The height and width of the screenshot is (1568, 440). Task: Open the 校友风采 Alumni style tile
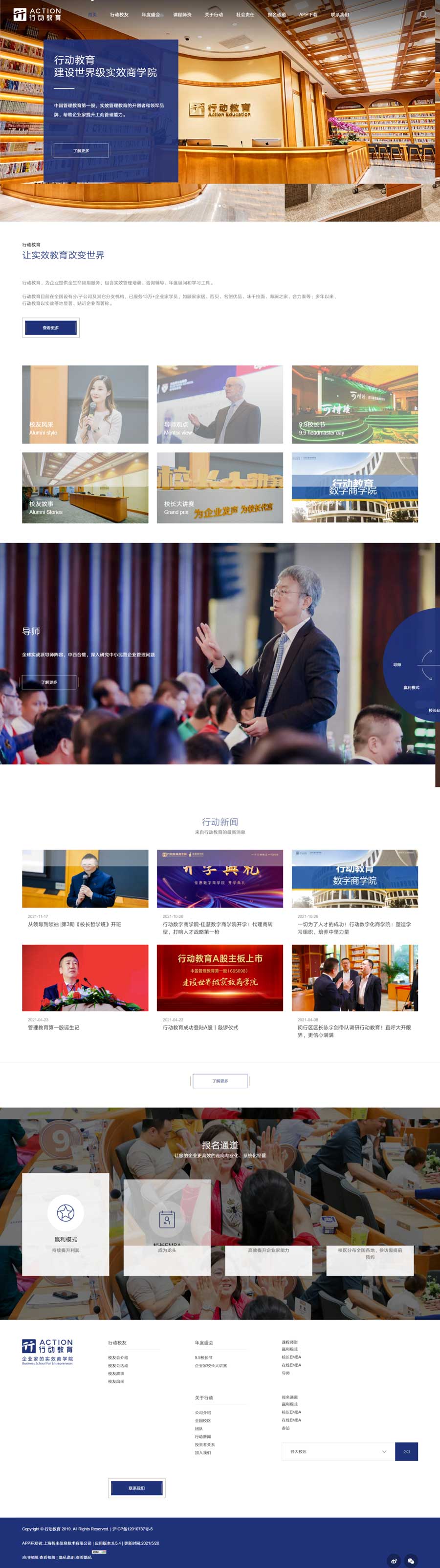pyautogui.click(x=85, y=404)
